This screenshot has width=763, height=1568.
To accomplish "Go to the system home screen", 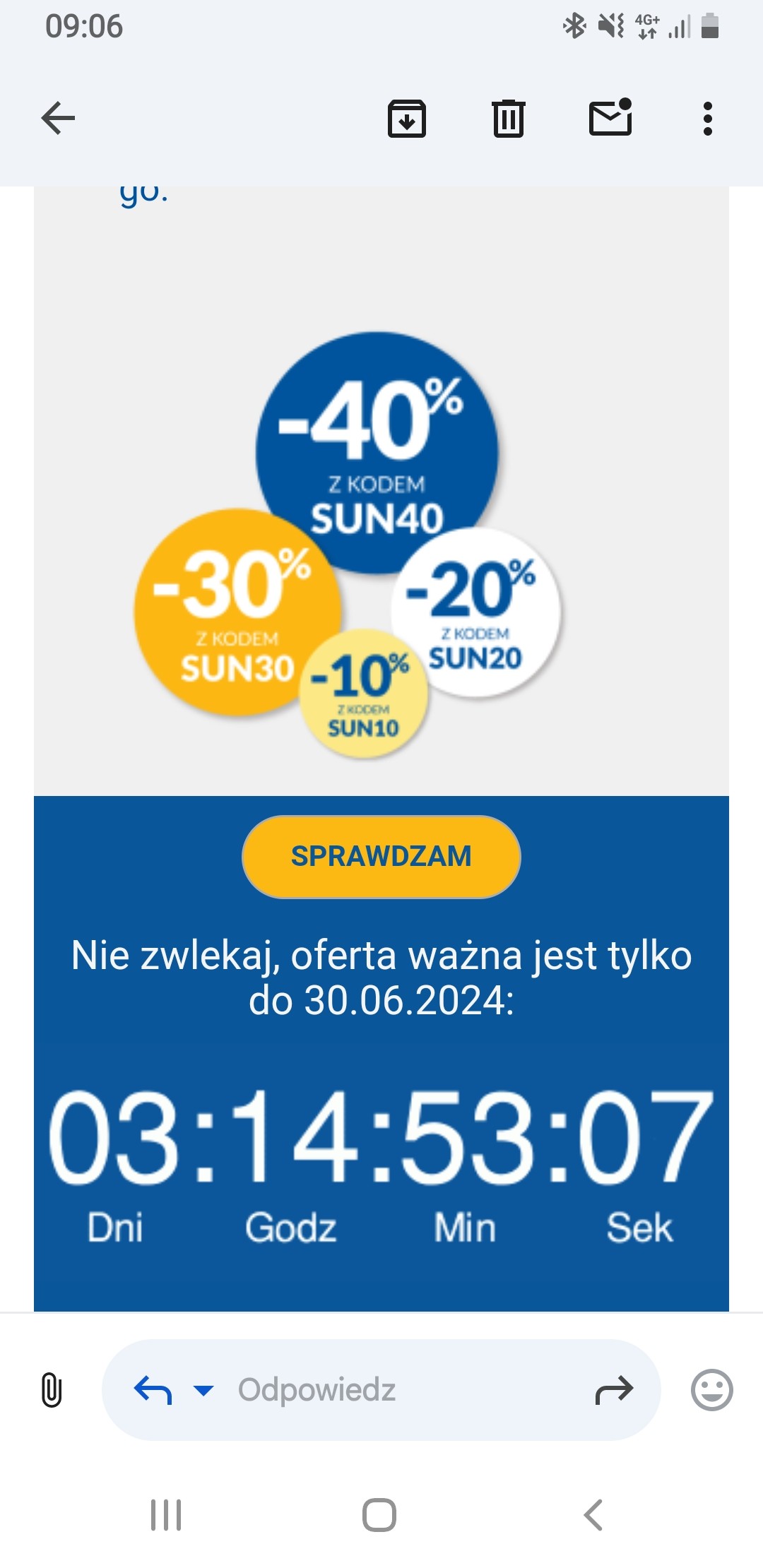I will (x=379, y=1515).
